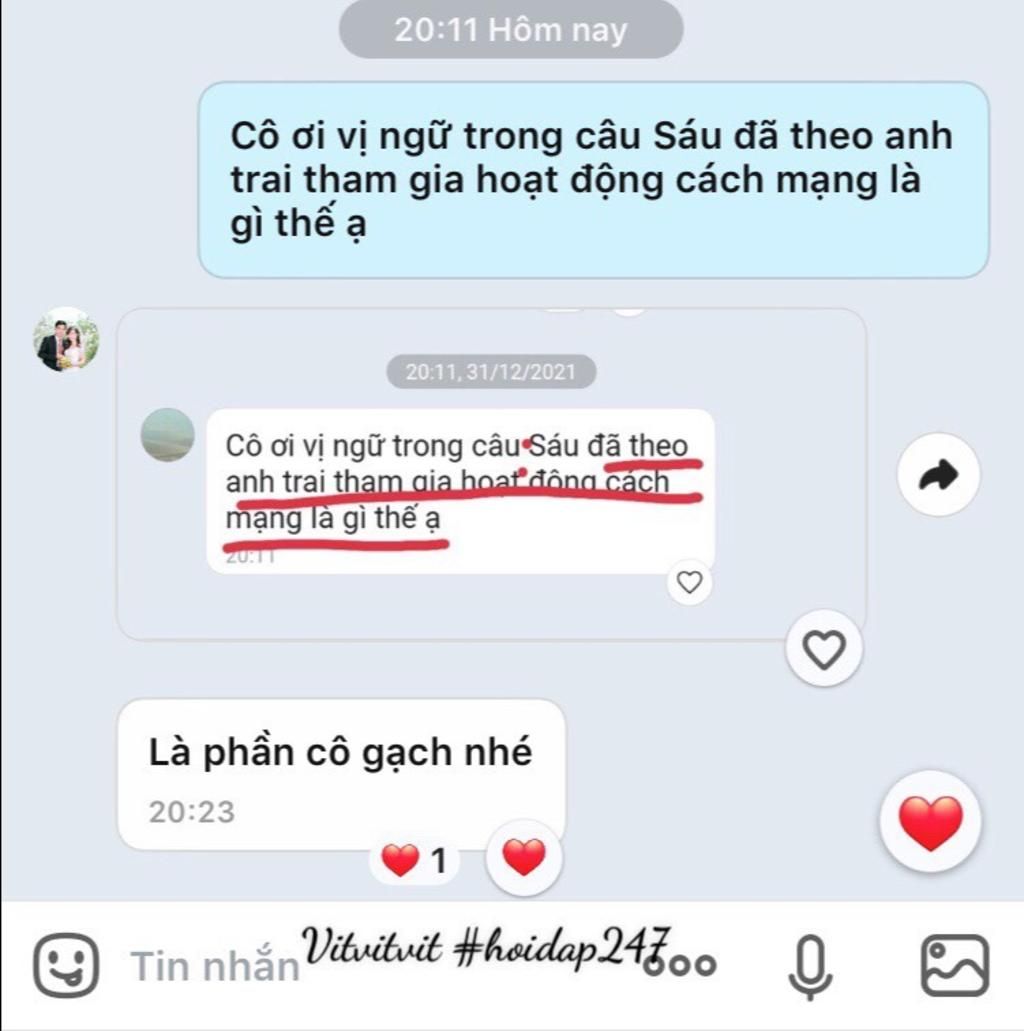The height and width of the screenshot is (1031, 1024).
Task: Send a quick big red heart
Action: click(930, 822)
